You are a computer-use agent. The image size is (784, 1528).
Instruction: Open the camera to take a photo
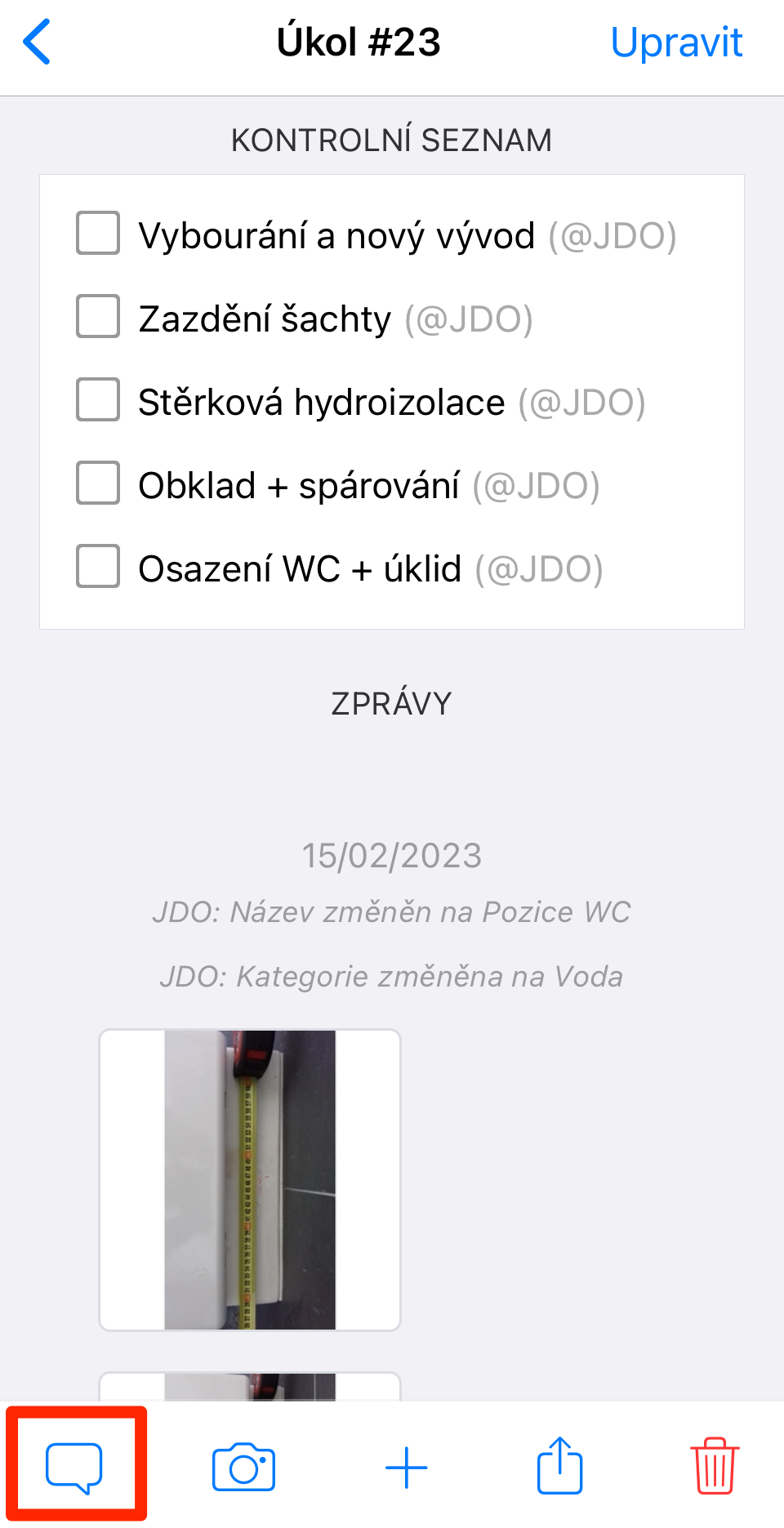click(x=243, y=1468)
